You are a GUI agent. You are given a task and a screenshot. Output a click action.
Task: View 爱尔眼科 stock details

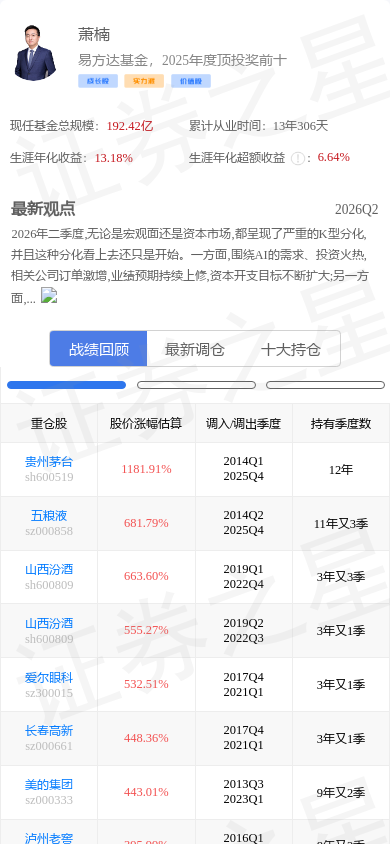[49, 677]
